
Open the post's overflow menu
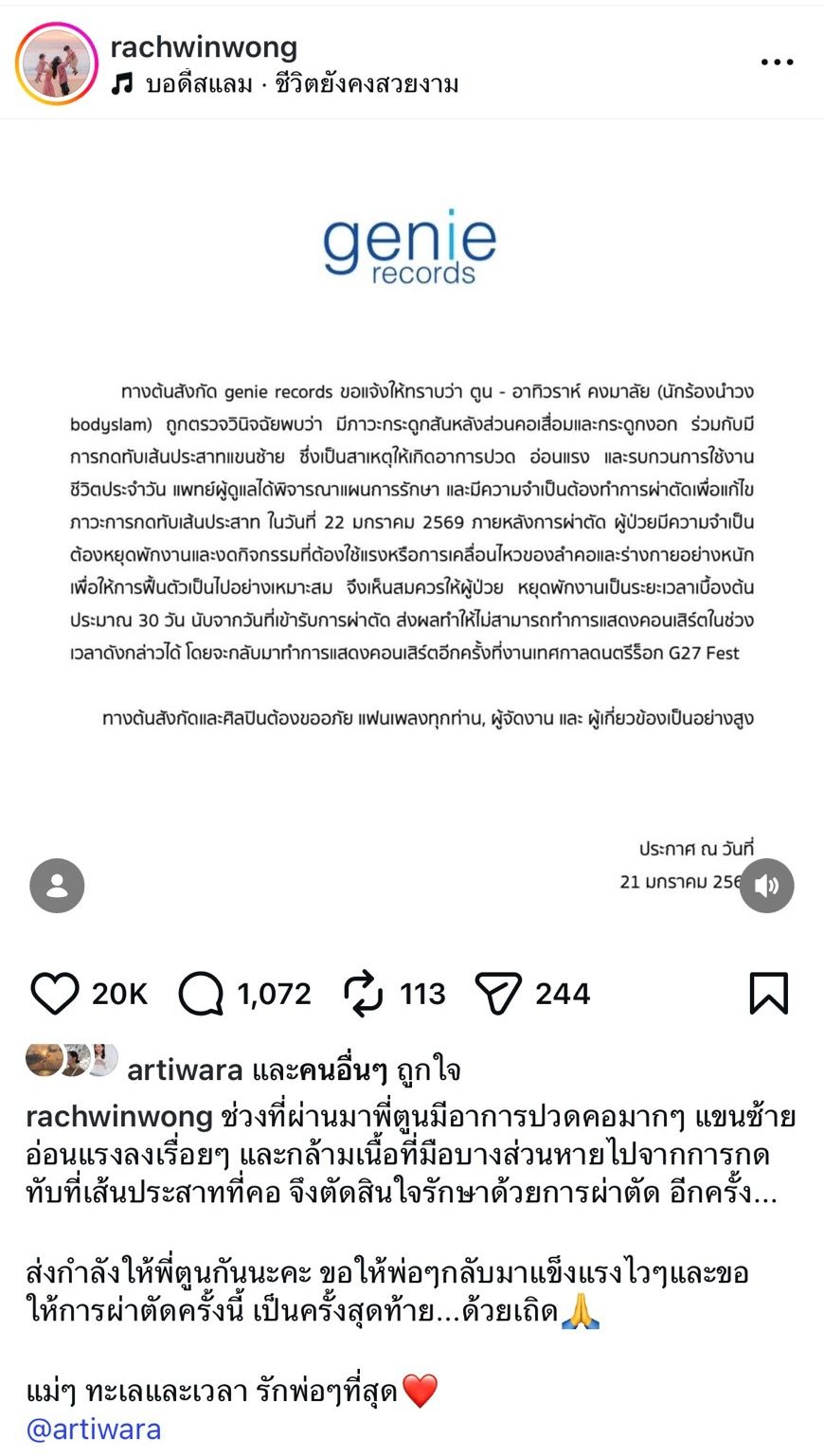(x=777, y=63)
